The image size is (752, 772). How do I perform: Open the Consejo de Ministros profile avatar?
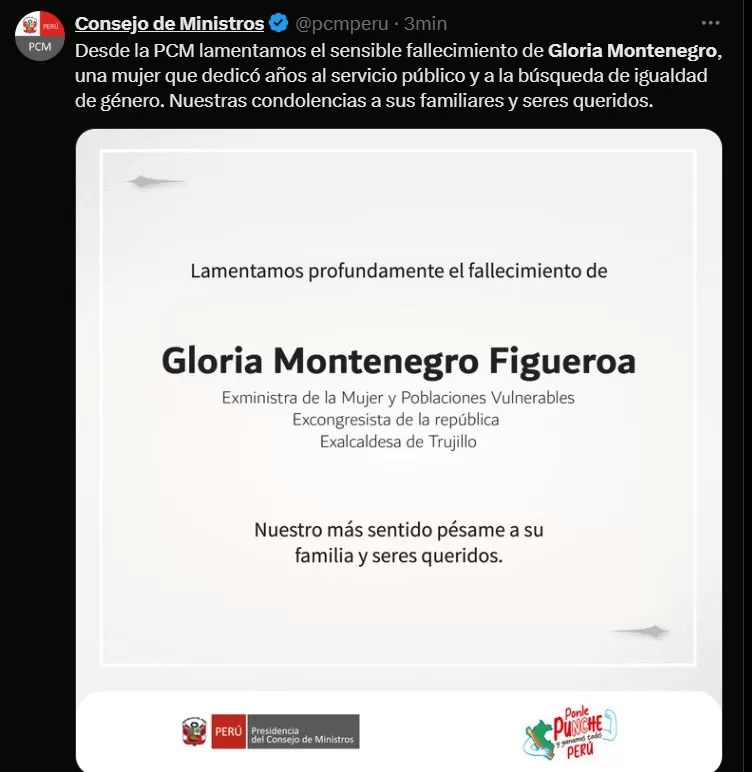[40, 35]
